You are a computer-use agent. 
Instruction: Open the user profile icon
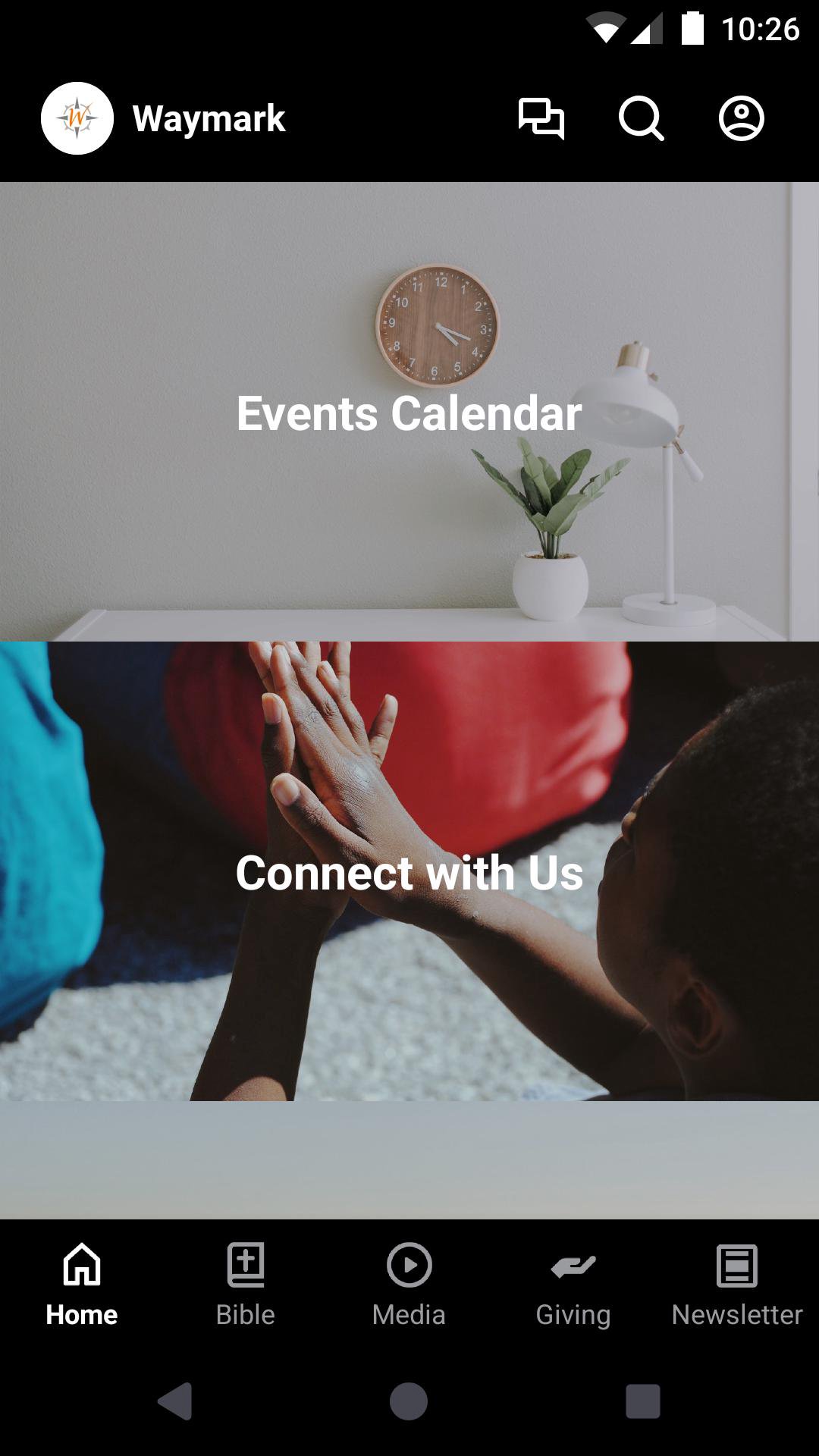(741, 119)
